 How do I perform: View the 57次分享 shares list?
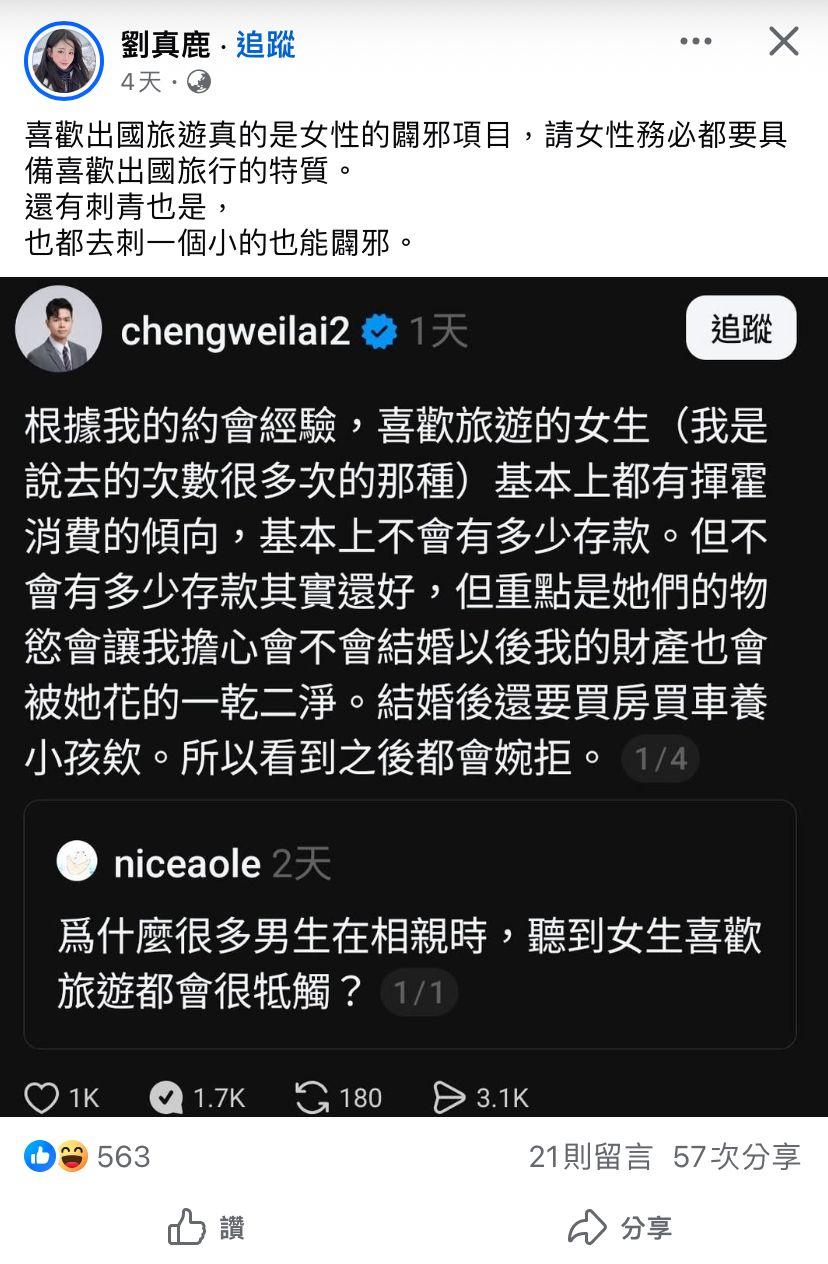pyautogui.click(x=736, y=1157)
